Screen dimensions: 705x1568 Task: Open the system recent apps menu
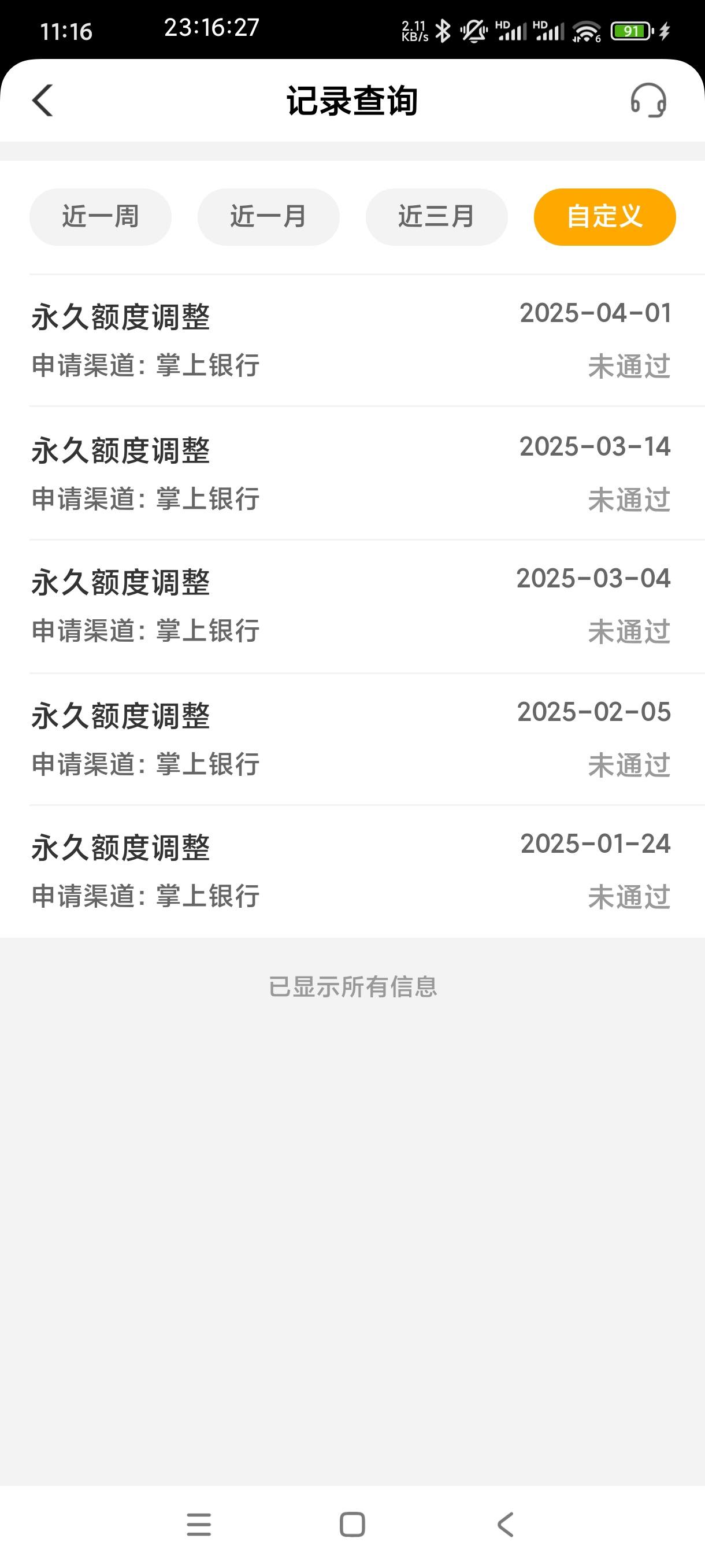pos(199,1524)
